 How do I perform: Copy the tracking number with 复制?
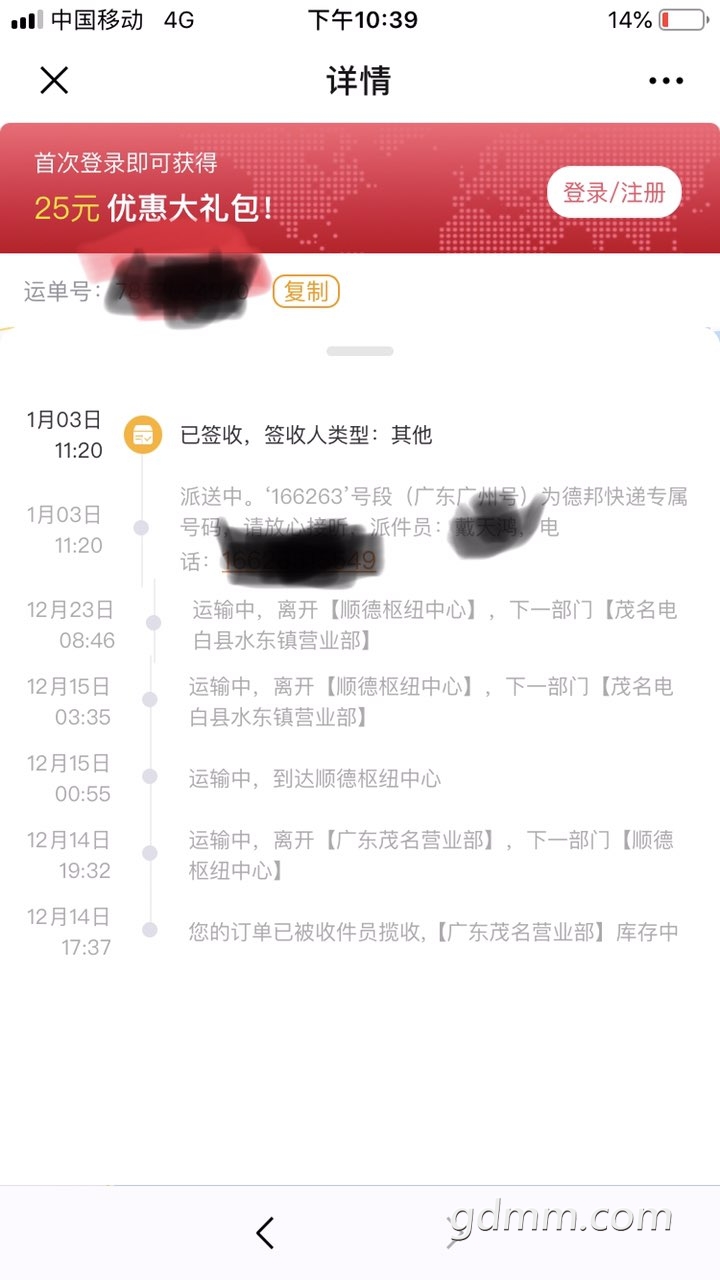306,291
